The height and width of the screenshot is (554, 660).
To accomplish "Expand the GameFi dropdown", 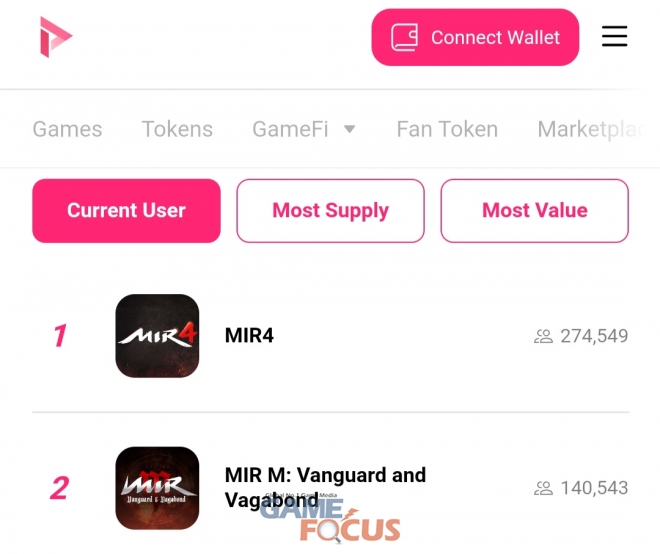I will [x=304, y=129].
